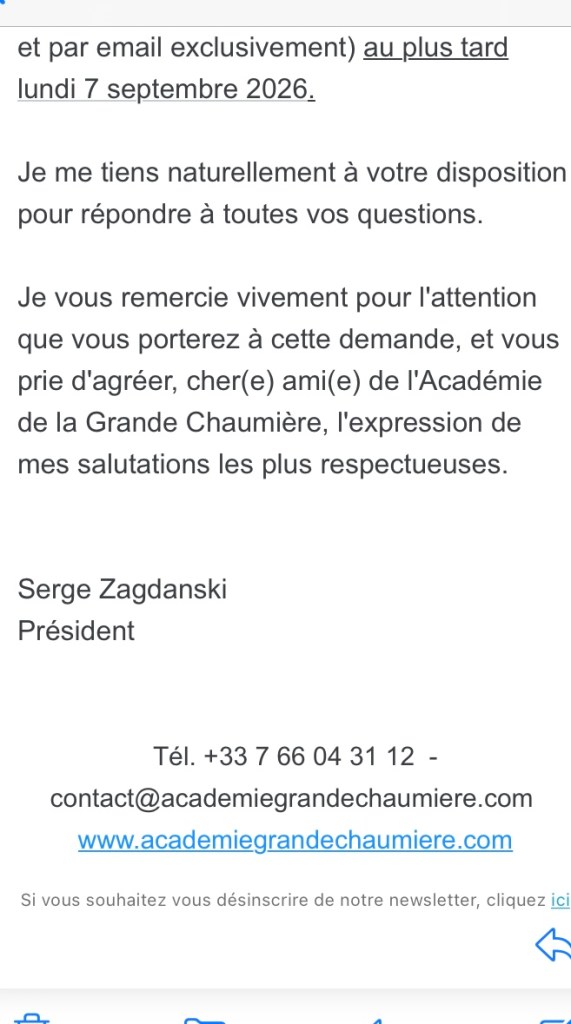Image resolution: width=571 pixels, height=1024 pixels.
Task: Move the email using the folder icon
Action: click(204, 1019)
